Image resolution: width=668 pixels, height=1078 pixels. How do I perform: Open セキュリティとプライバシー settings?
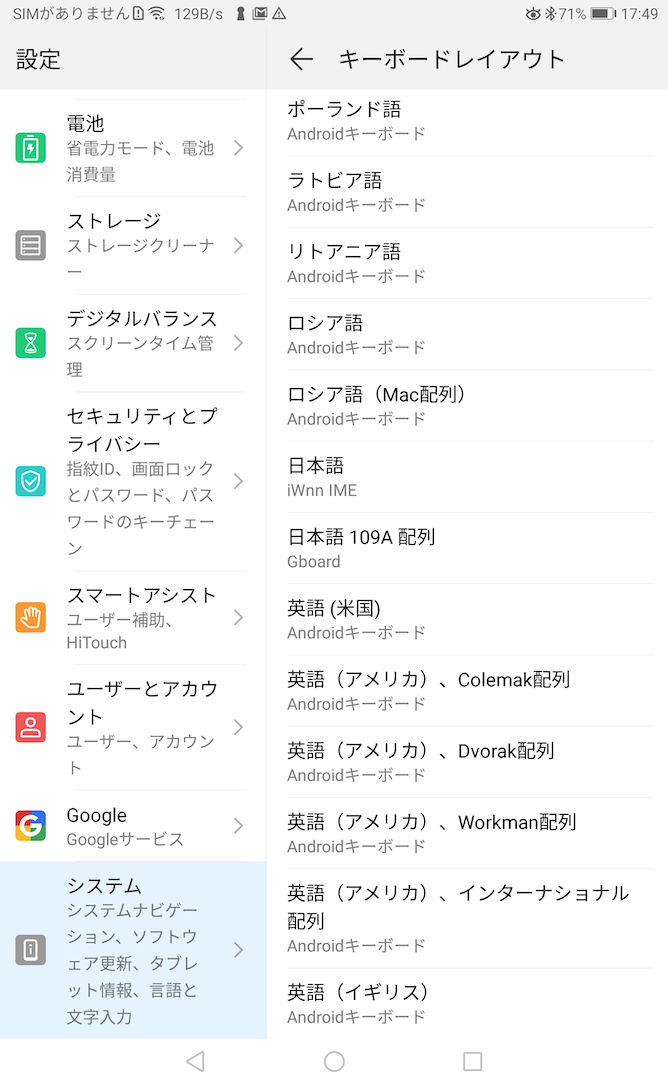coord(133,481)
